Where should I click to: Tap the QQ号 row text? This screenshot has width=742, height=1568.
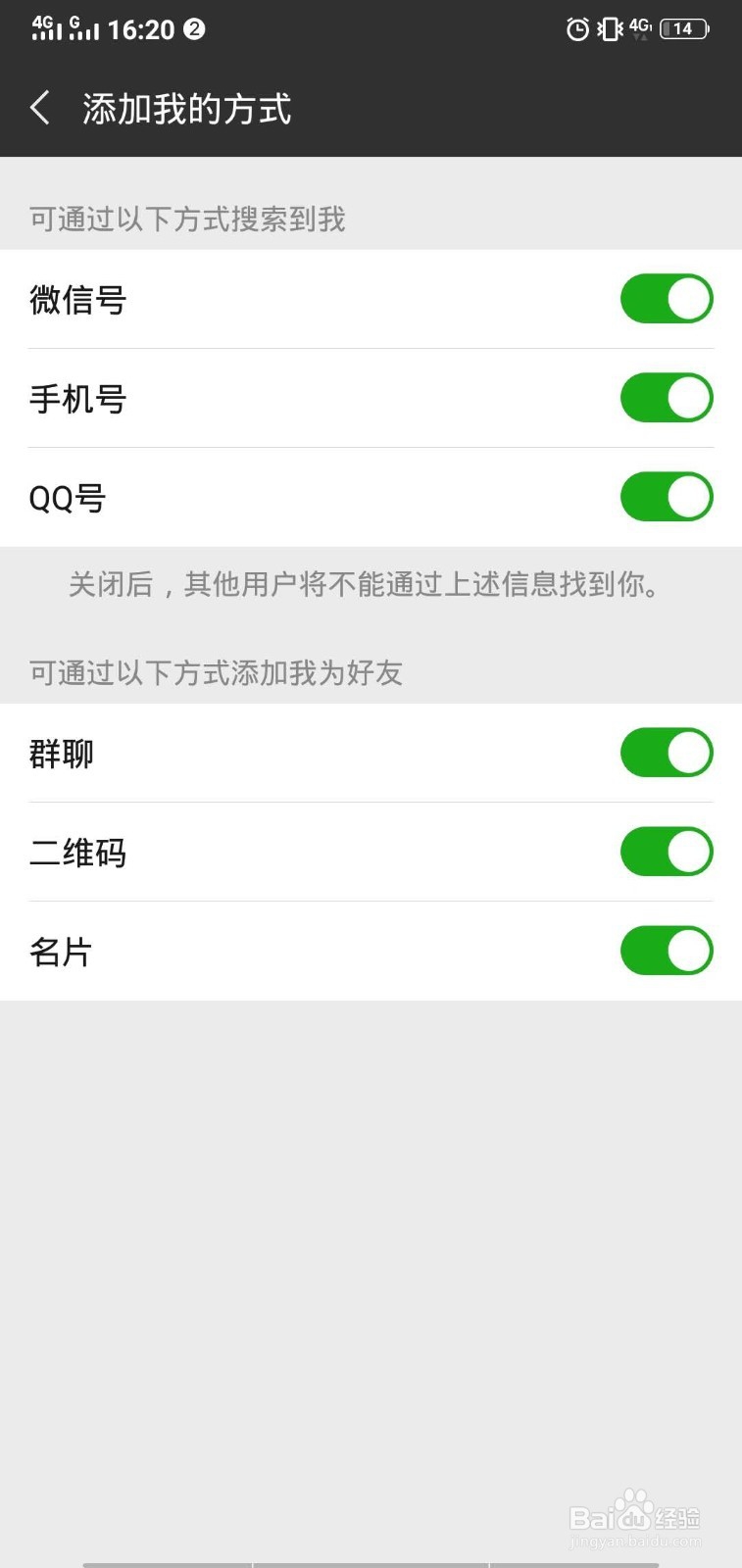point(66,498)
